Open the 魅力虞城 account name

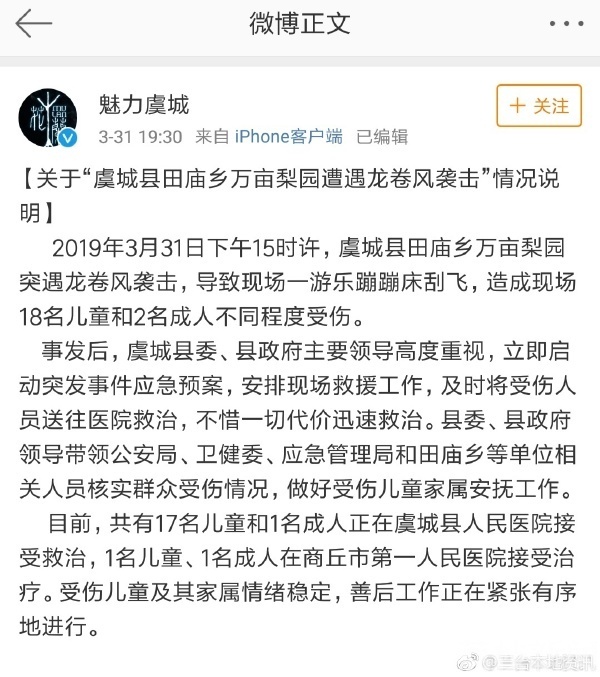[x=144, y=104]
